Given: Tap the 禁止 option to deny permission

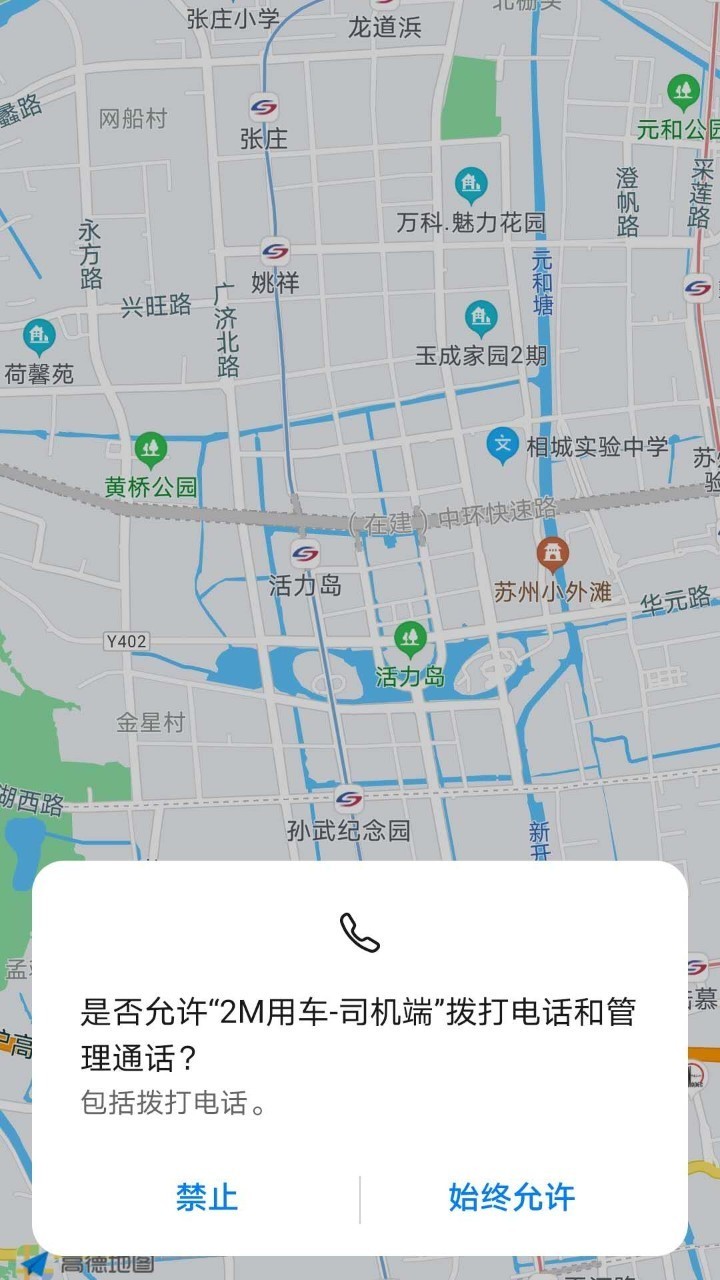Looking at the screenshot, I should [206, 1198].
